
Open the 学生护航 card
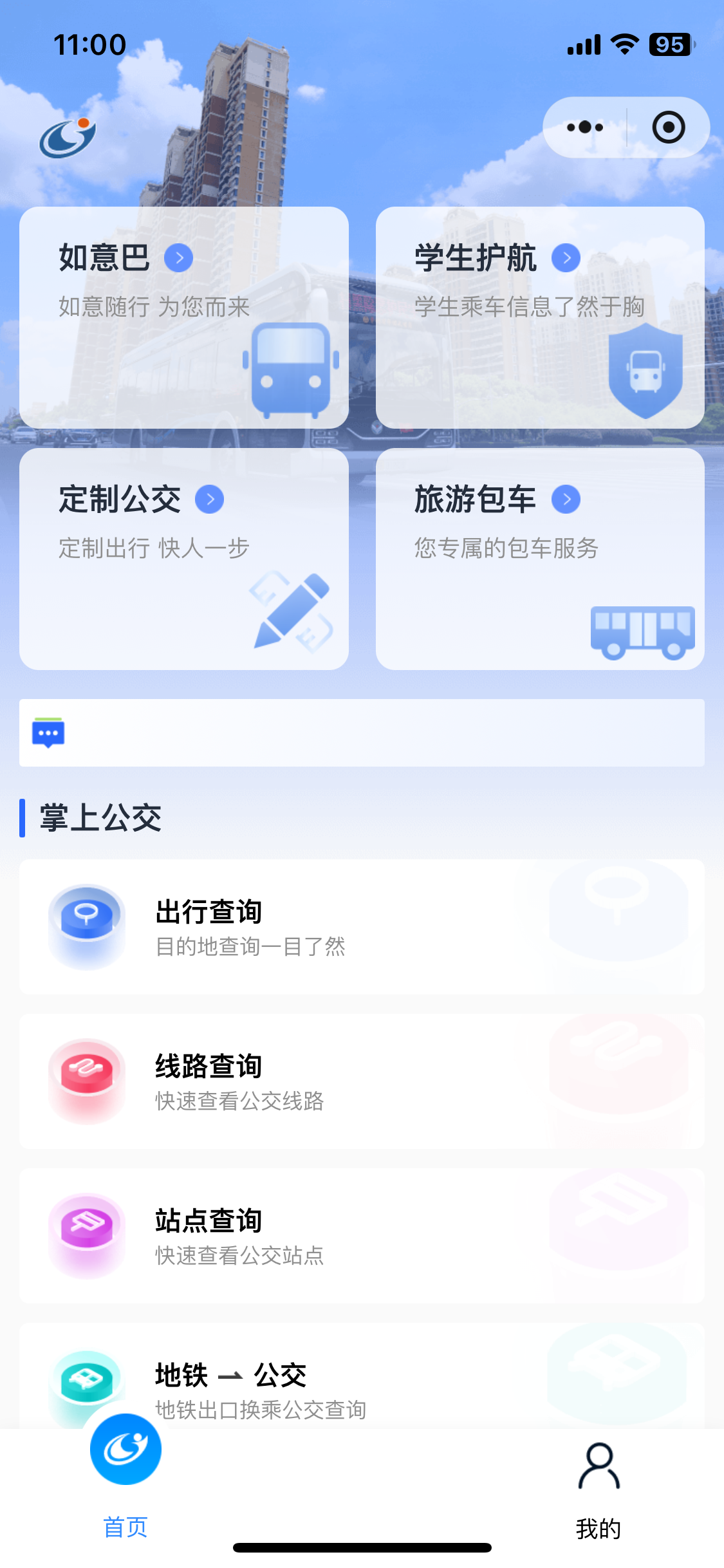click(x=540, y=317)
